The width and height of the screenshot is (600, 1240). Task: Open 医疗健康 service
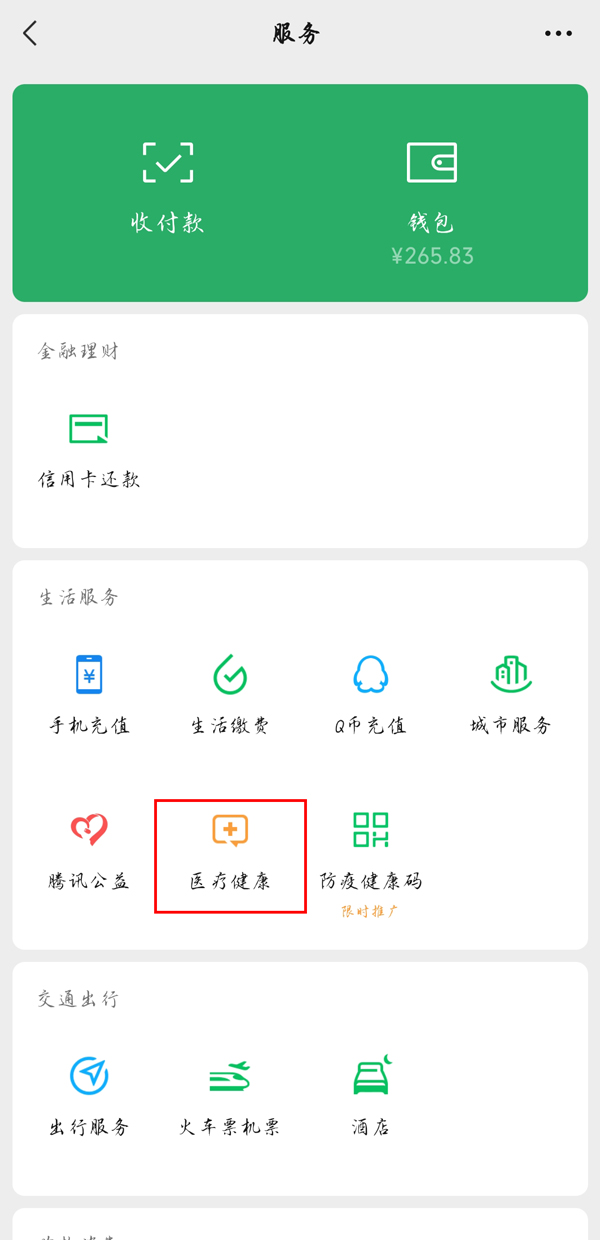230,852
